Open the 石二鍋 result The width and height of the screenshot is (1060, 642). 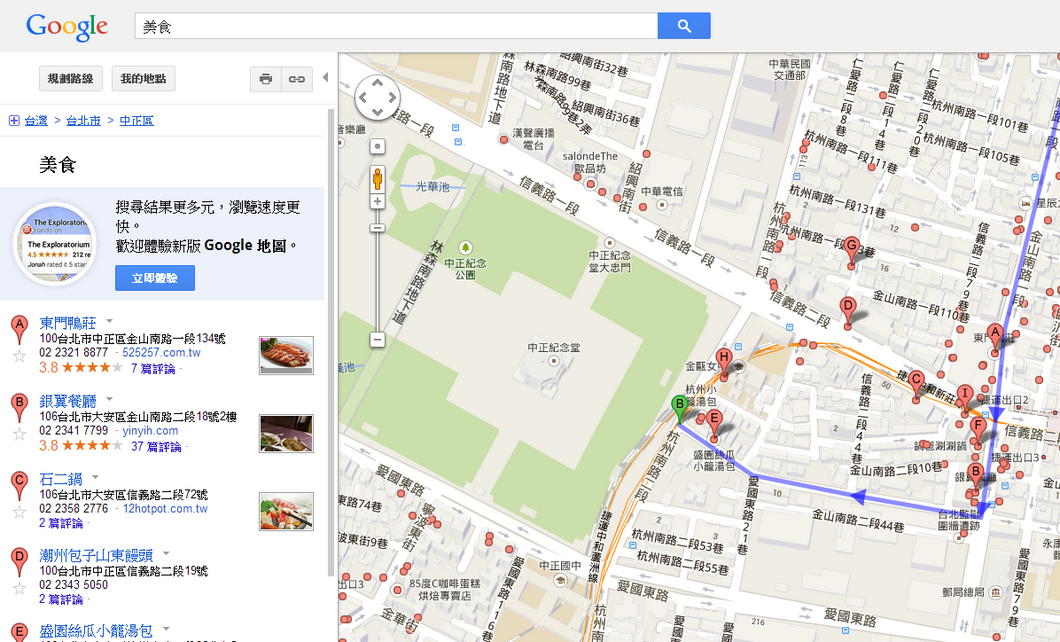pos(61,479)
